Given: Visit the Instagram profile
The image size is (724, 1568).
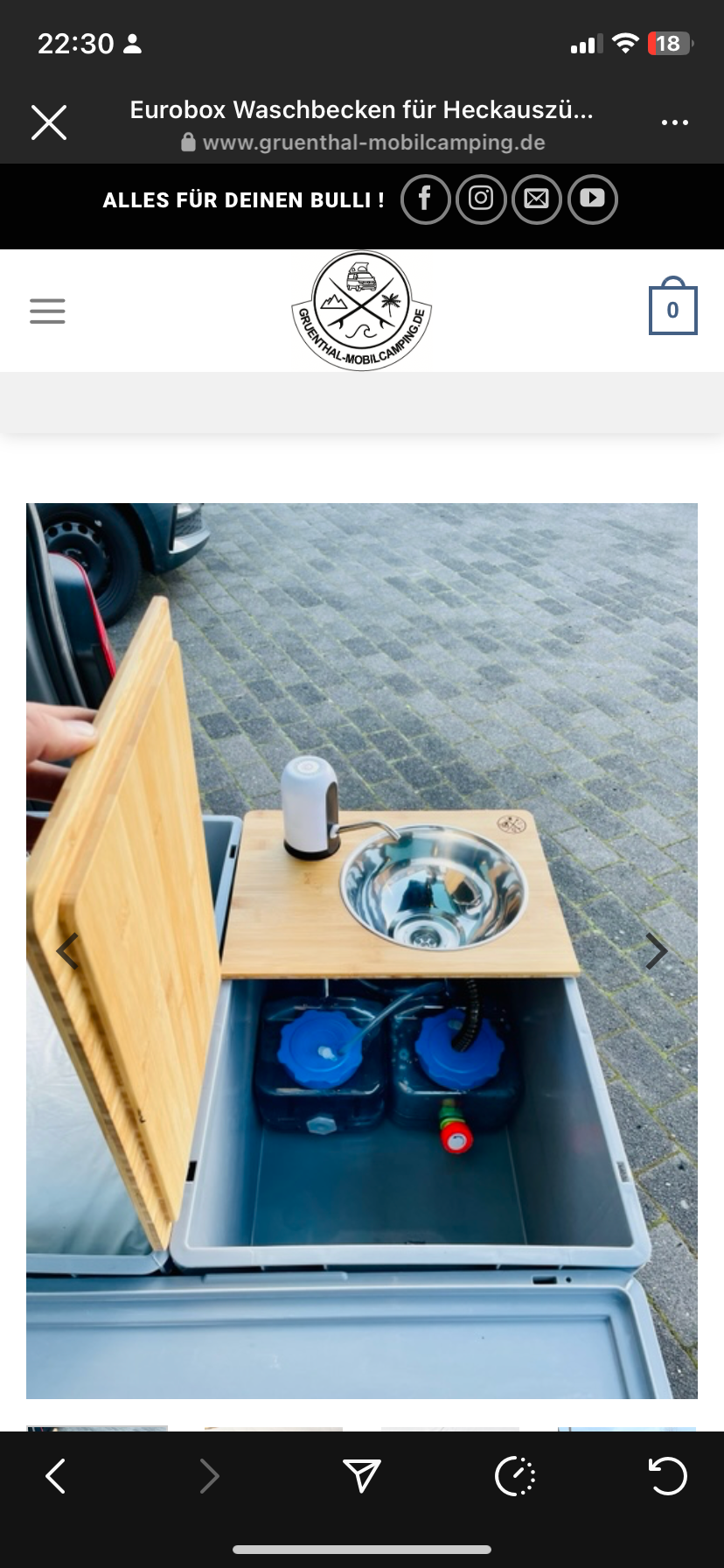Looking at the screenshot, I should tap(481, 199).
